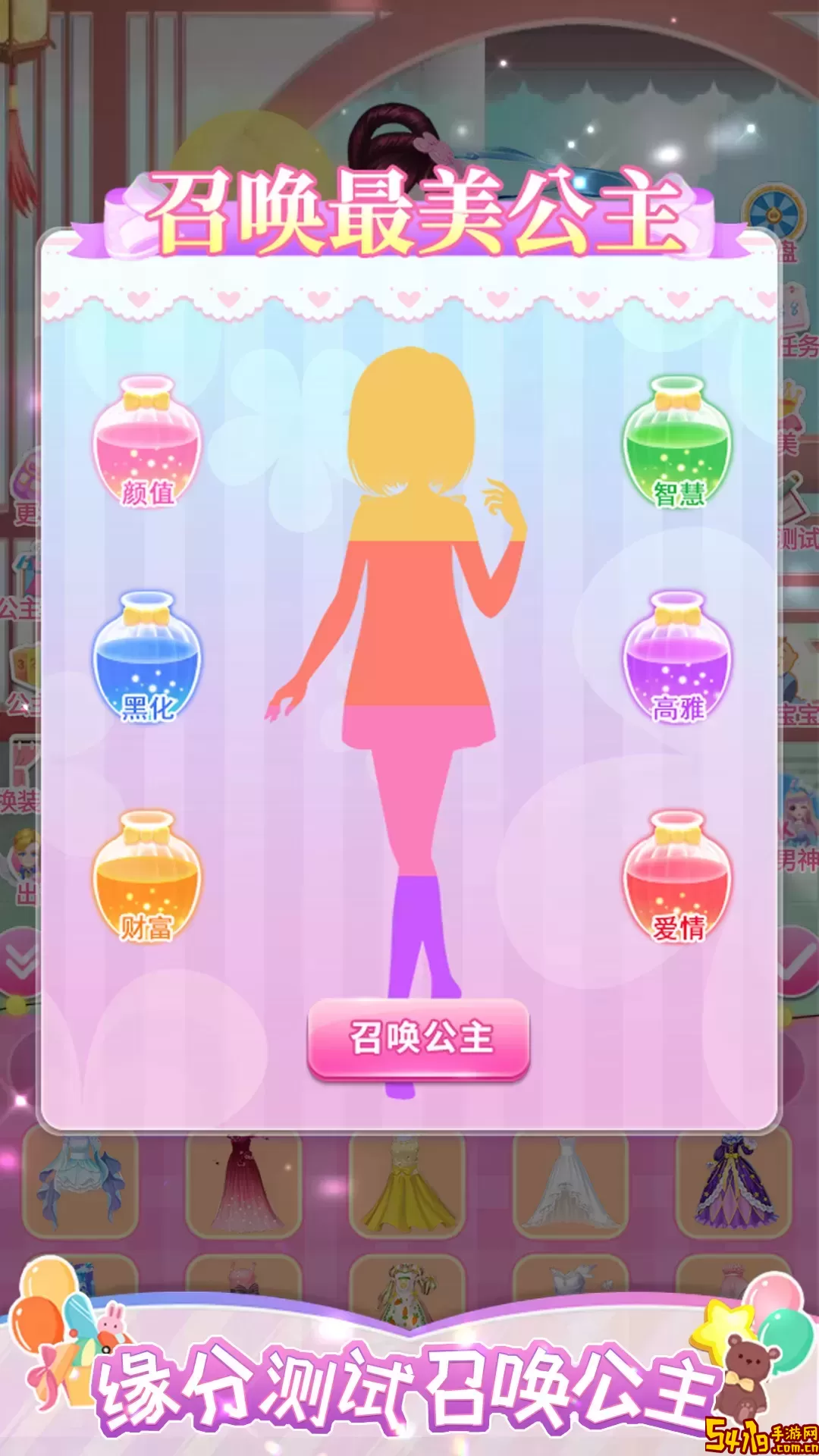
Task: Select the pink 颜值 potion bottle
Action: coord(147,444)
